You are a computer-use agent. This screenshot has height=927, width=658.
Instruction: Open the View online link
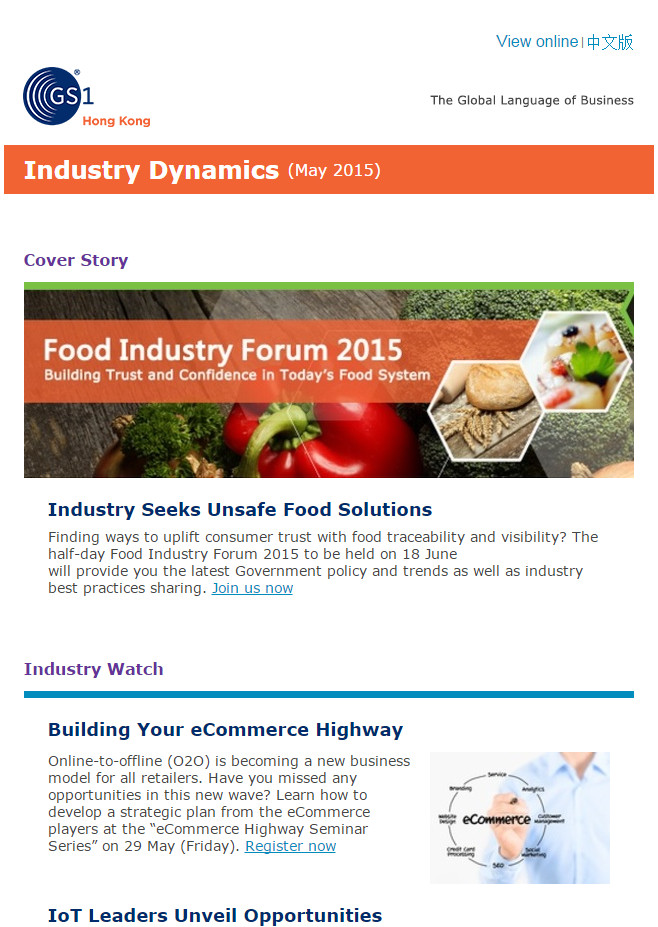[536, 42]
